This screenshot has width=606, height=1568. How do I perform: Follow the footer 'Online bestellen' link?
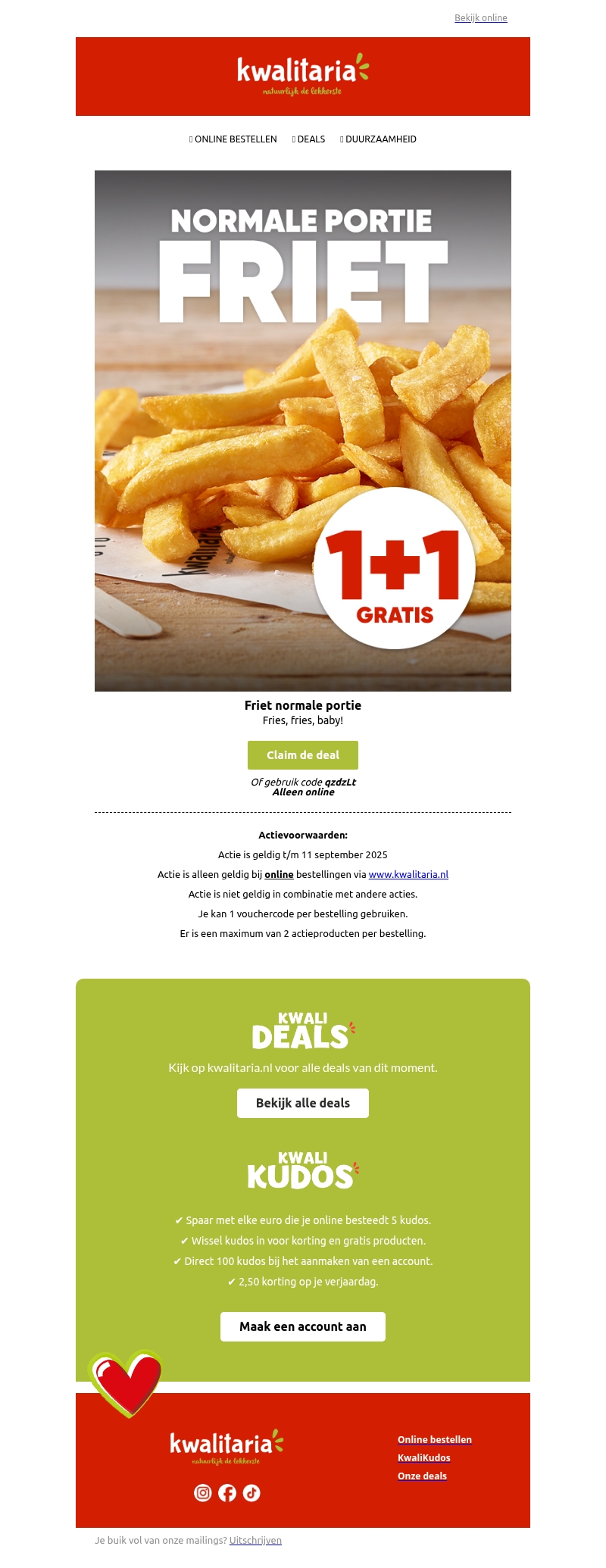(x=434, y=1439)
